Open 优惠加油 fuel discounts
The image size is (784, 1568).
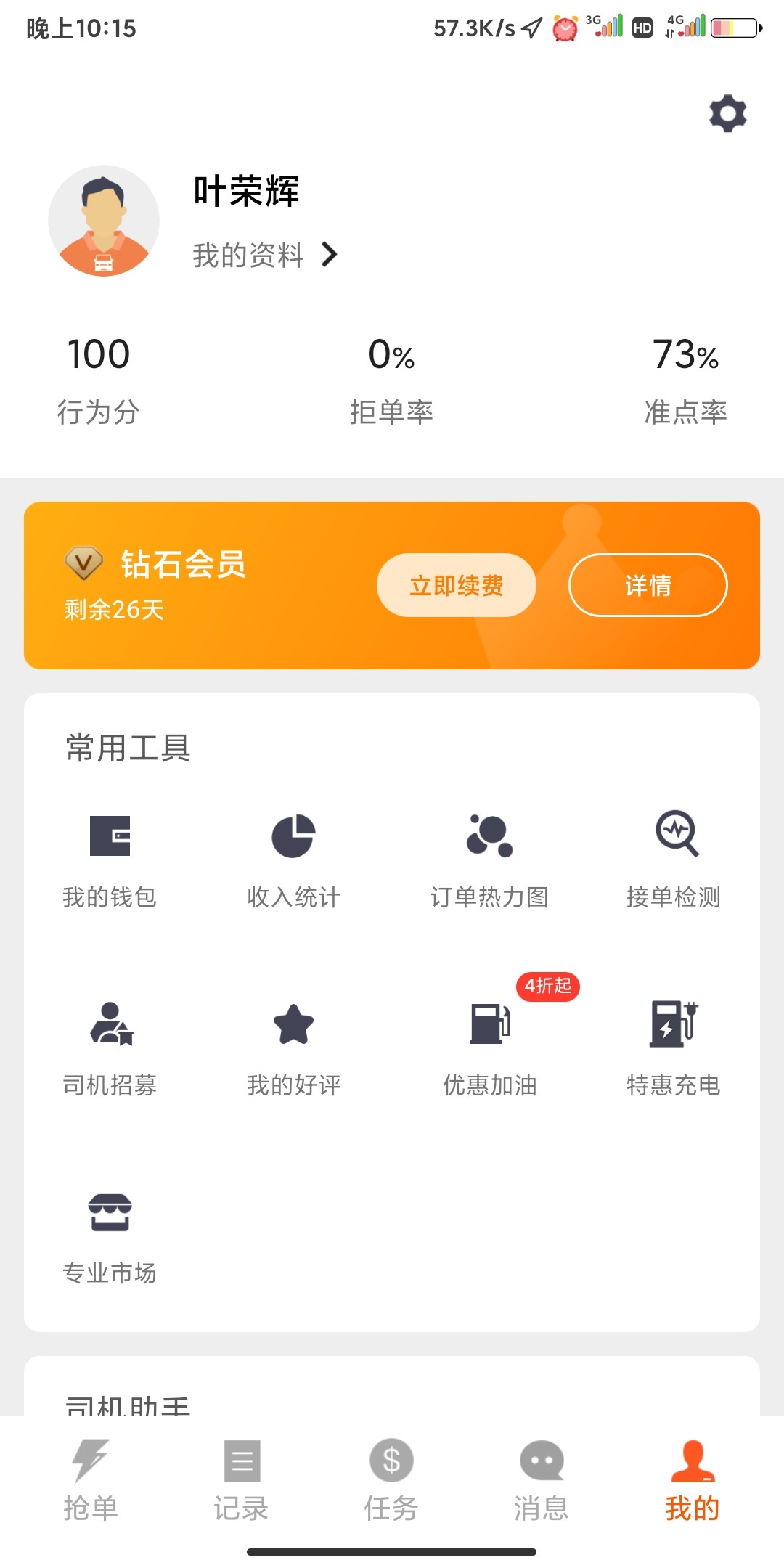pos(489,1048)
